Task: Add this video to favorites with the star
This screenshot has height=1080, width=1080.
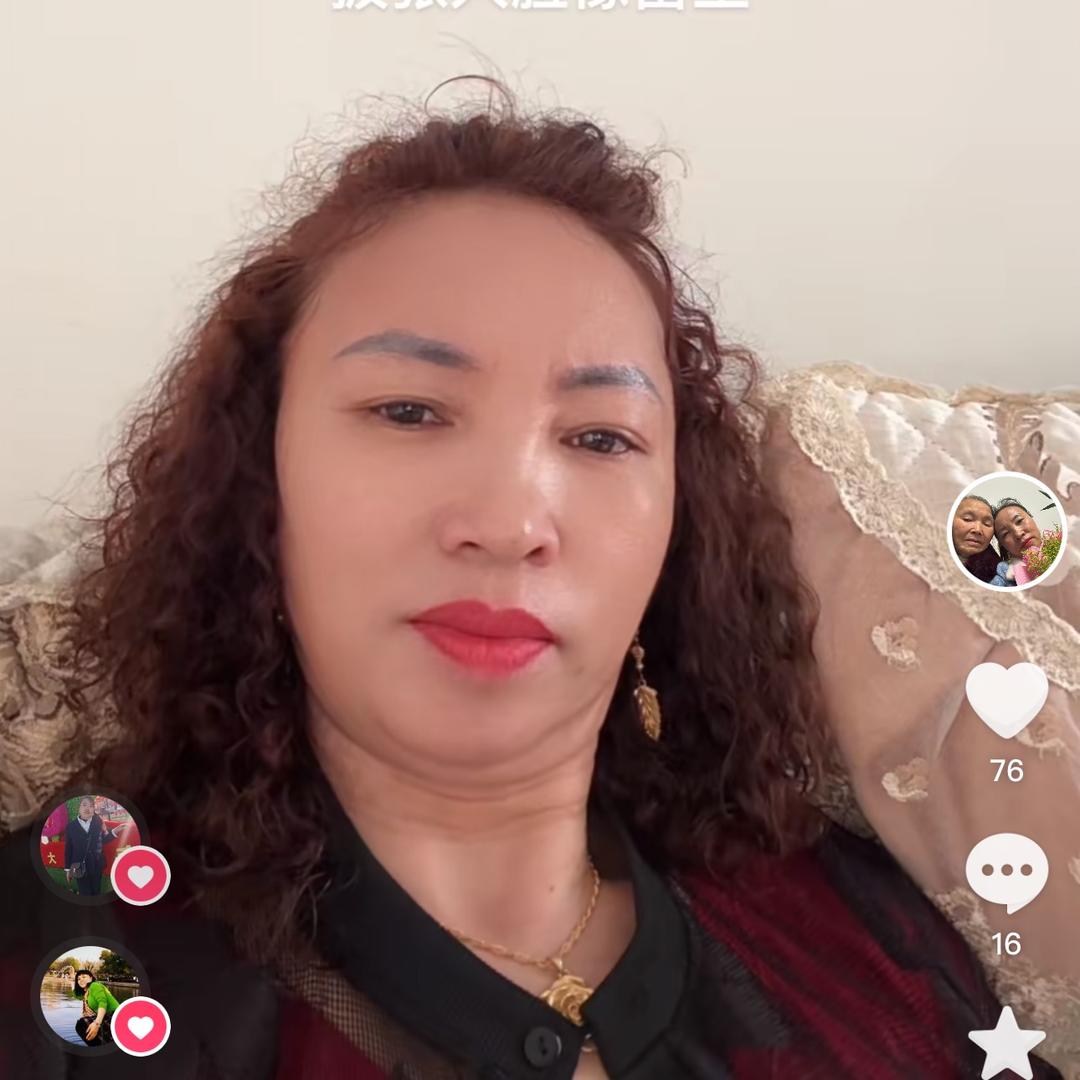Action: [1006, 1043]
